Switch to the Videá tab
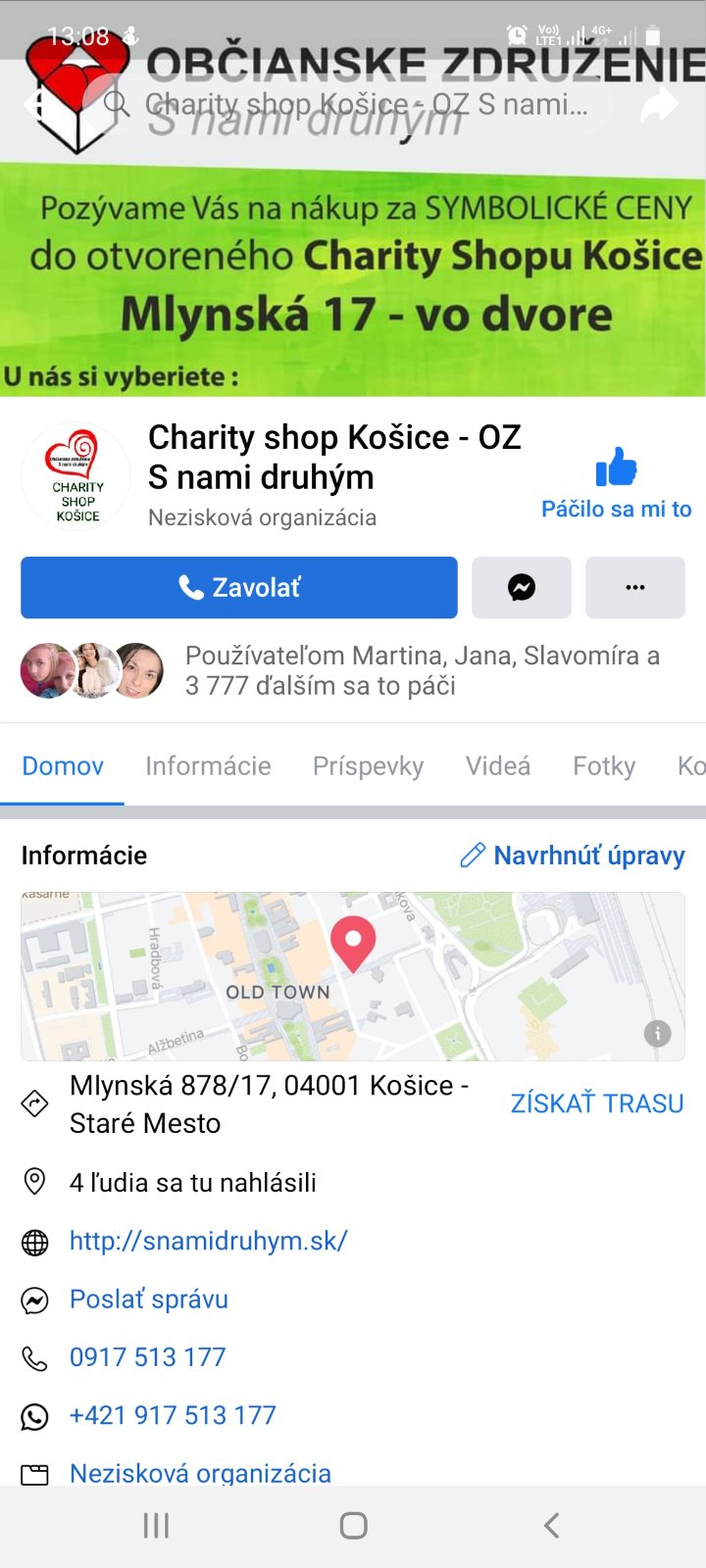706x1568 pixels. pos(498,766)
